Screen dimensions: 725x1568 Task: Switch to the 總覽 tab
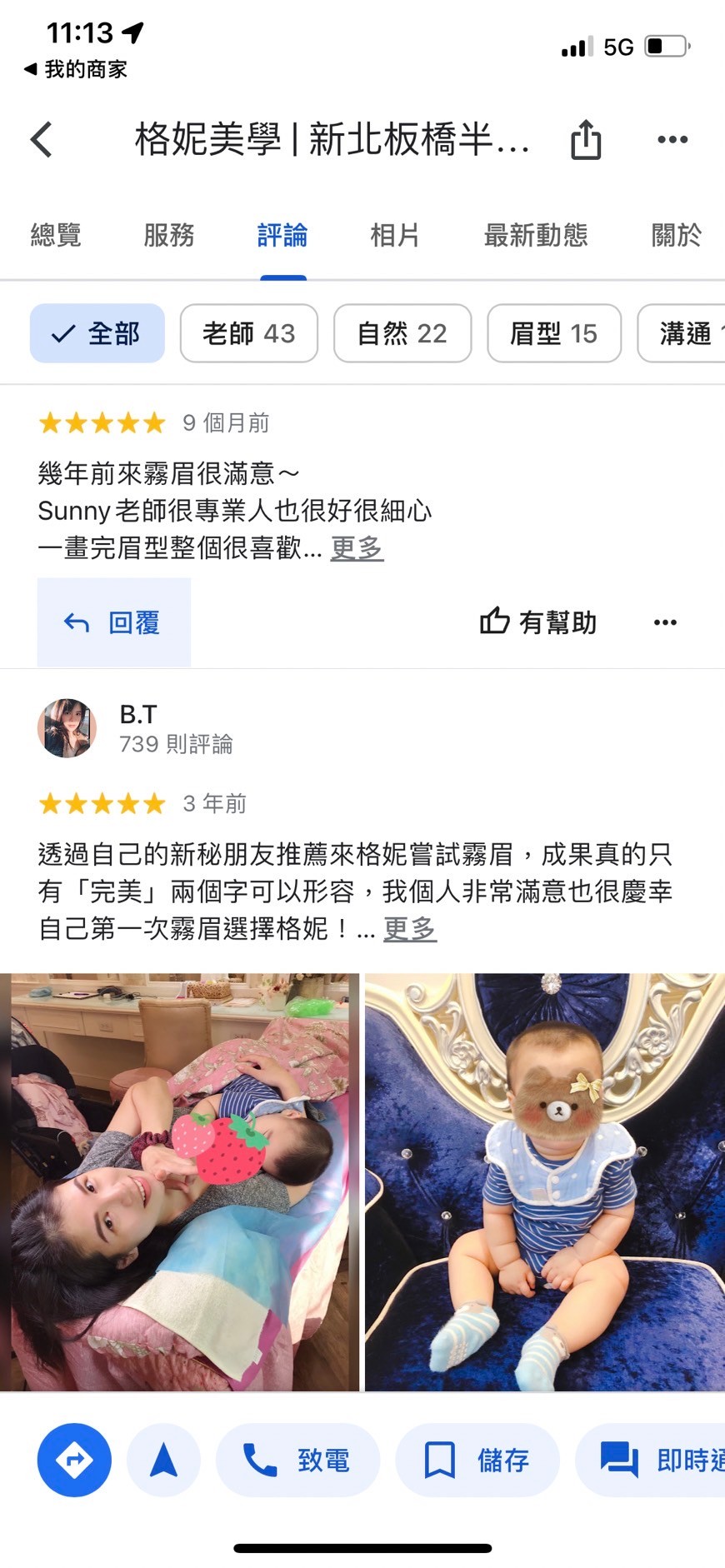tap(56, 236)
